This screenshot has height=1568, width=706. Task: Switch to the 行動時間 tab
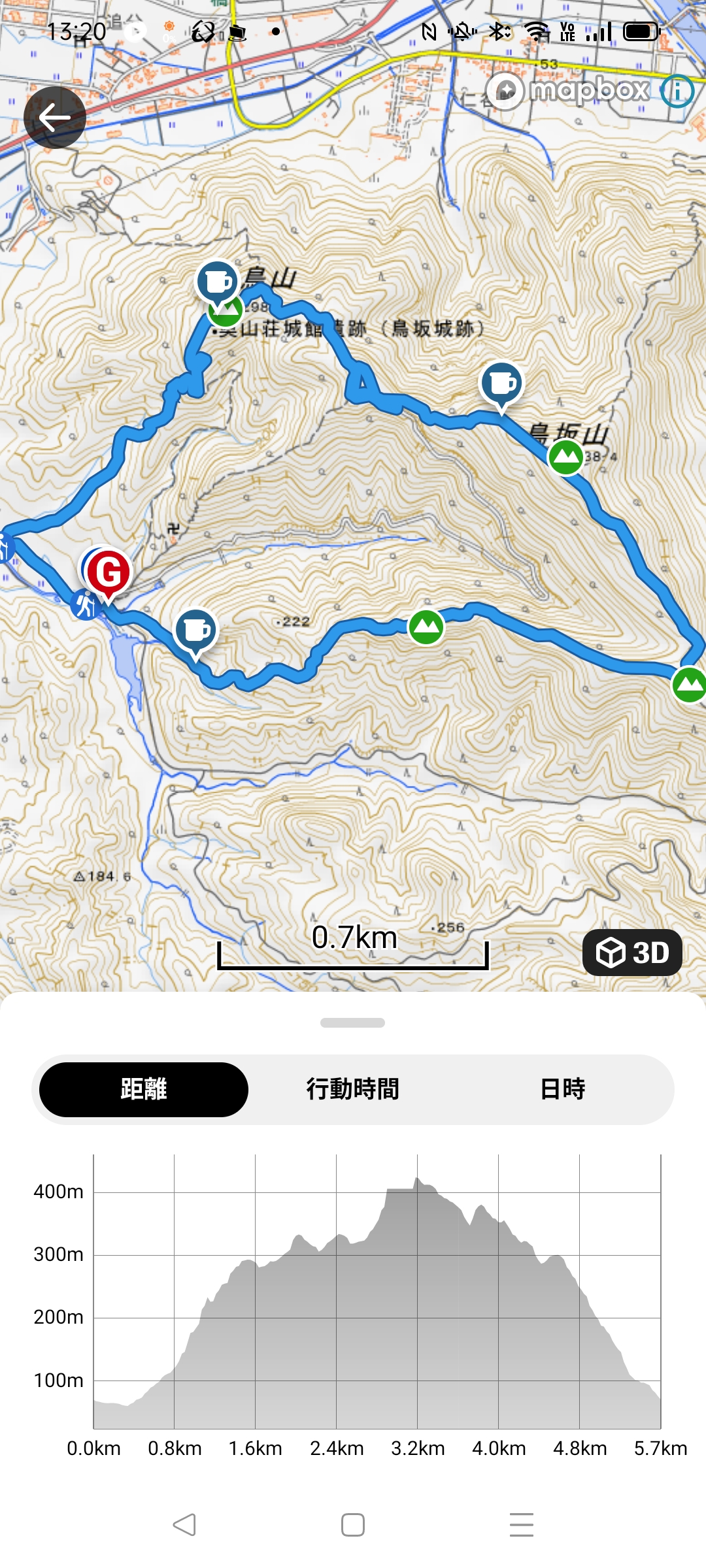[x=353, y=1089]
